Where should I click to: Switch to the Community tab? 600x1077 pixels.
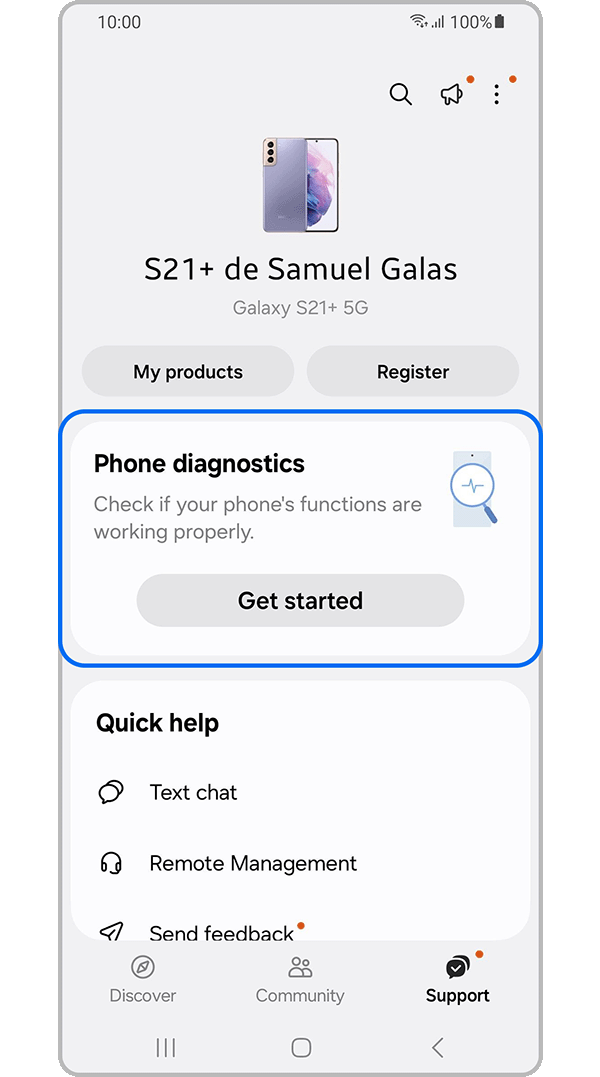299,980
